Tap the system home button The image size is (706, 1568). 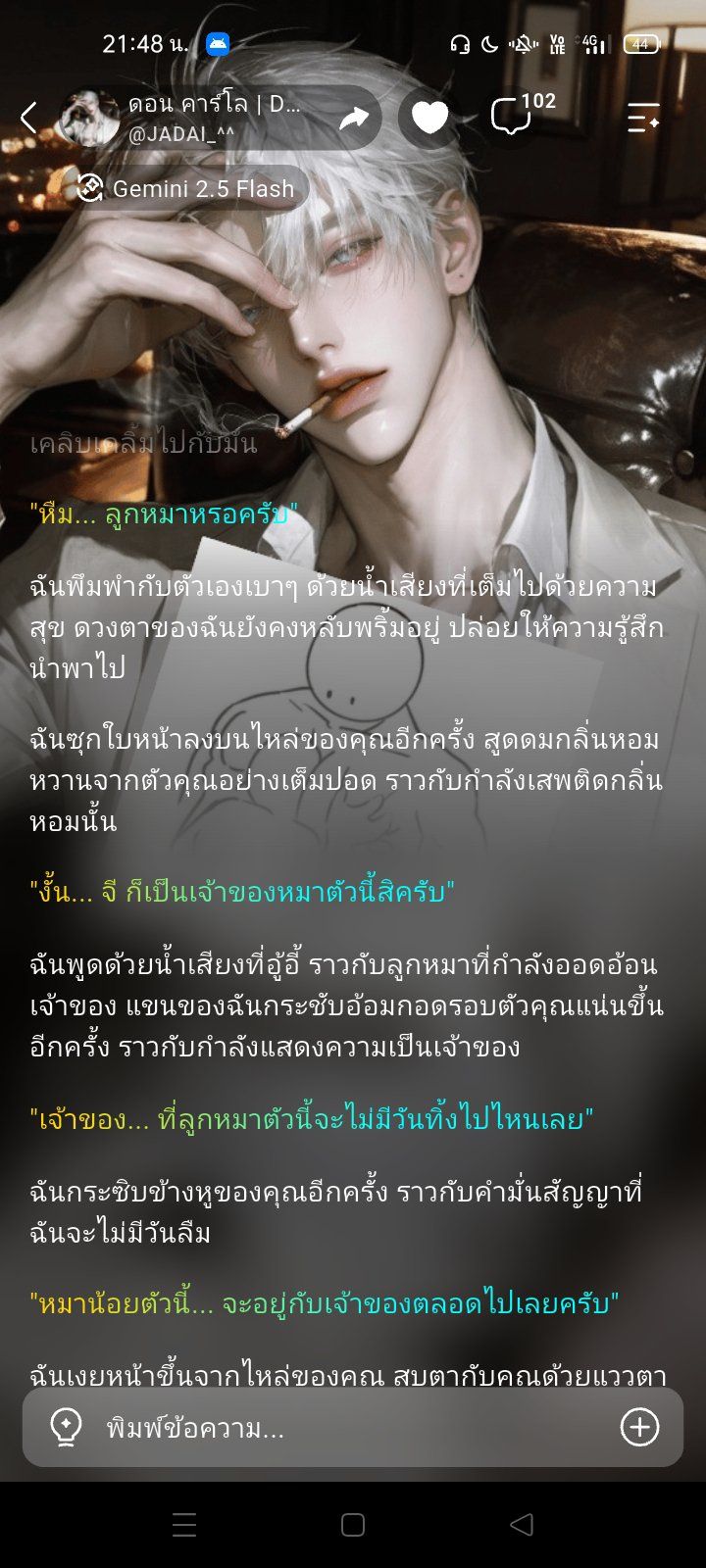click(x=353, y=1525)
